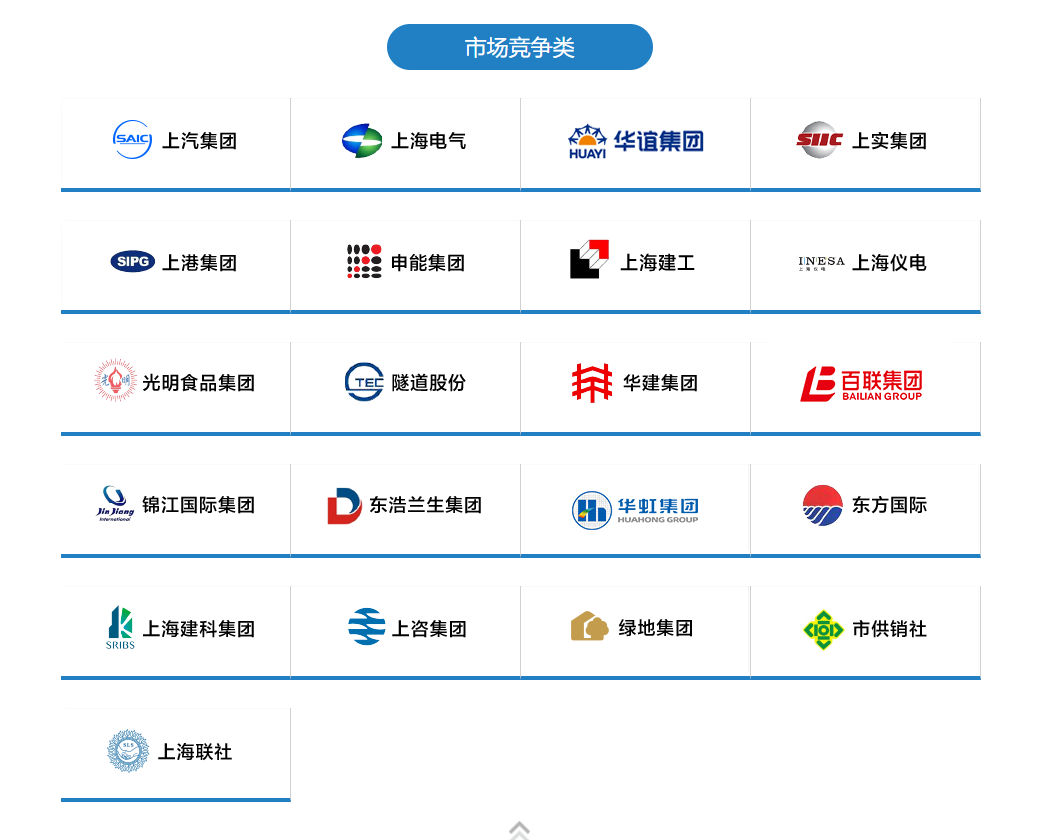Select the 百联集团 tile
This screenshot has width=1040, height=840.
865,384
